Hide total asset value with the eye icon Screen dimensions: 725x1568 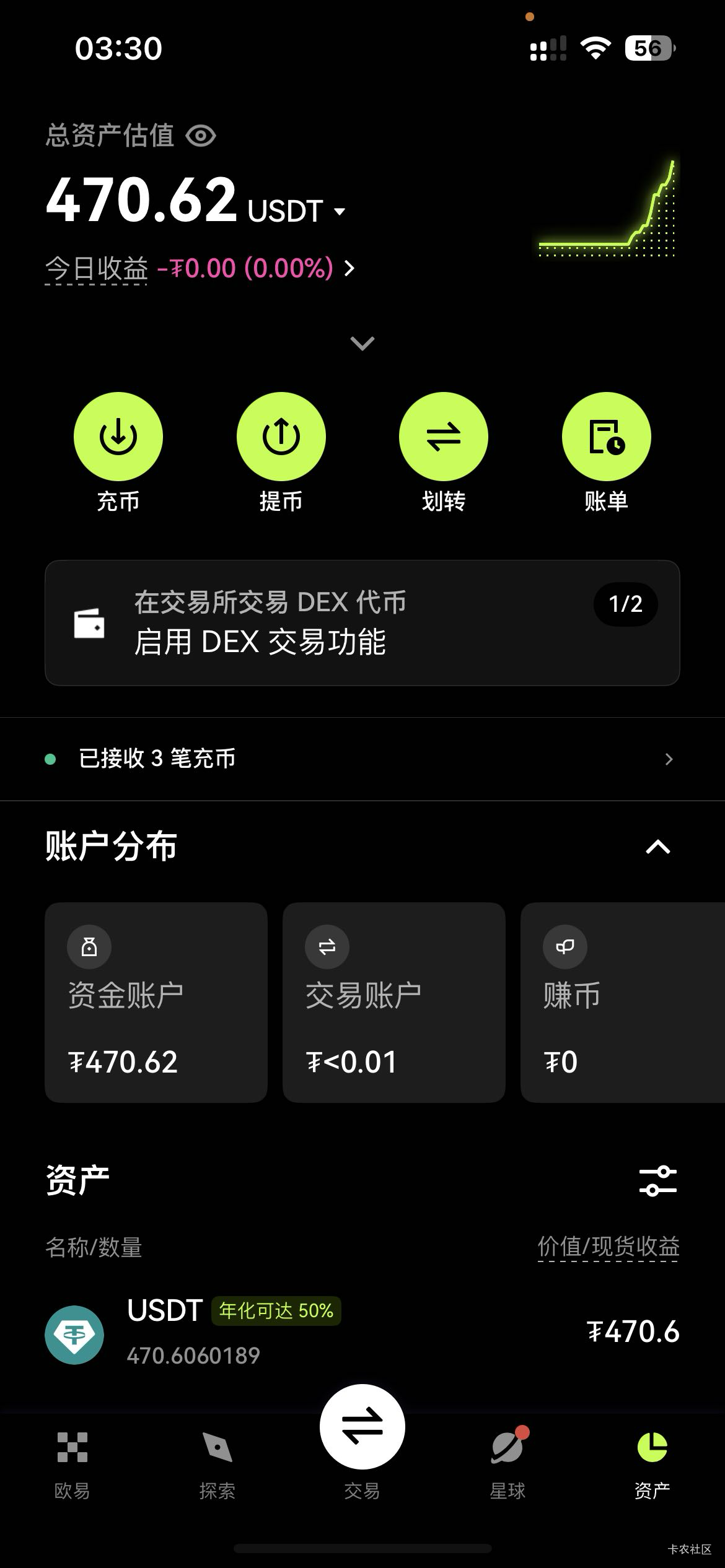(x=201, y=136)
